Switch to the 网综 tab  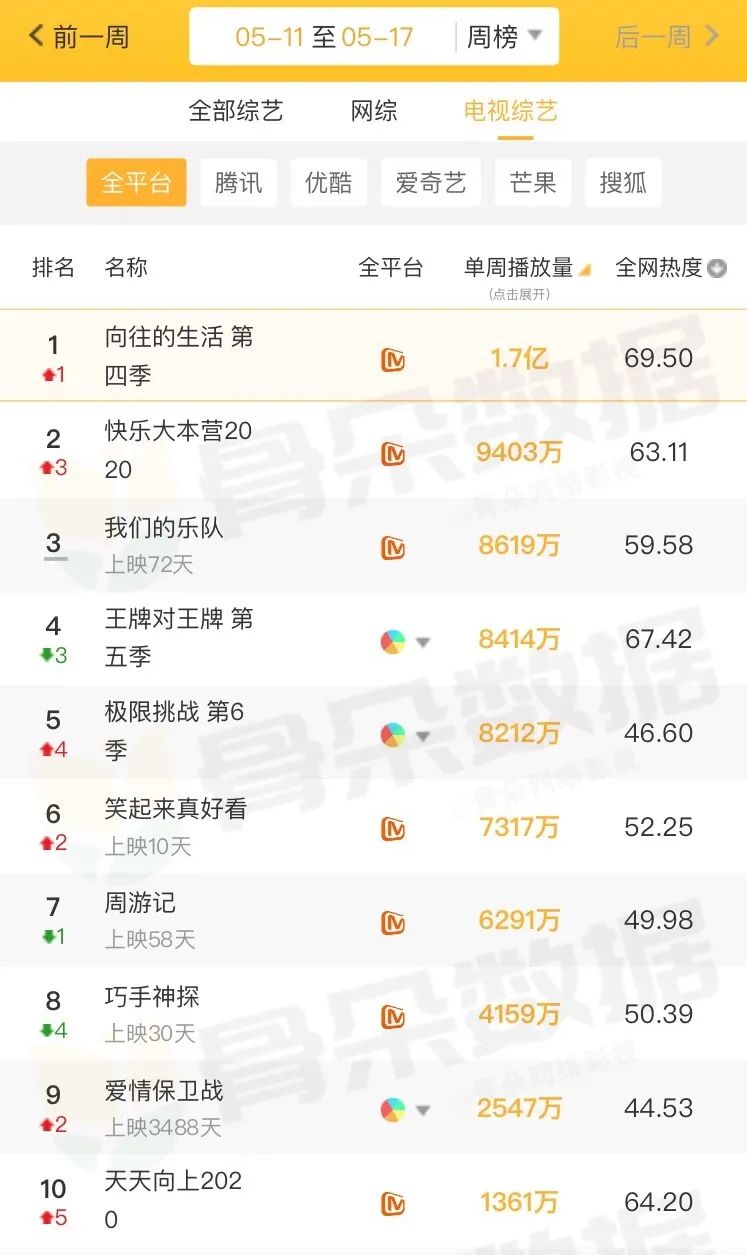pos(374,111)
